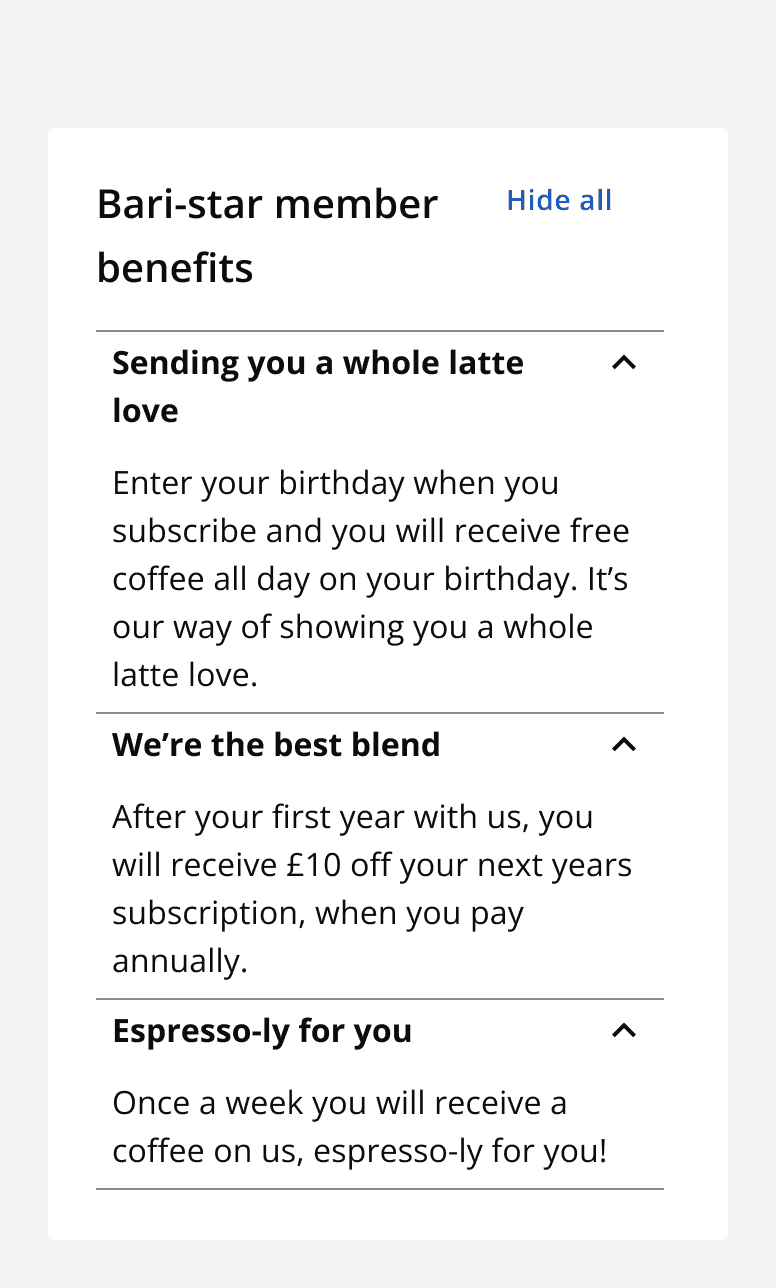Collapse the 'Sending you a whole latte love' section
The image size is (776, 1288).
pyautogui.click(x=623, y=363)
